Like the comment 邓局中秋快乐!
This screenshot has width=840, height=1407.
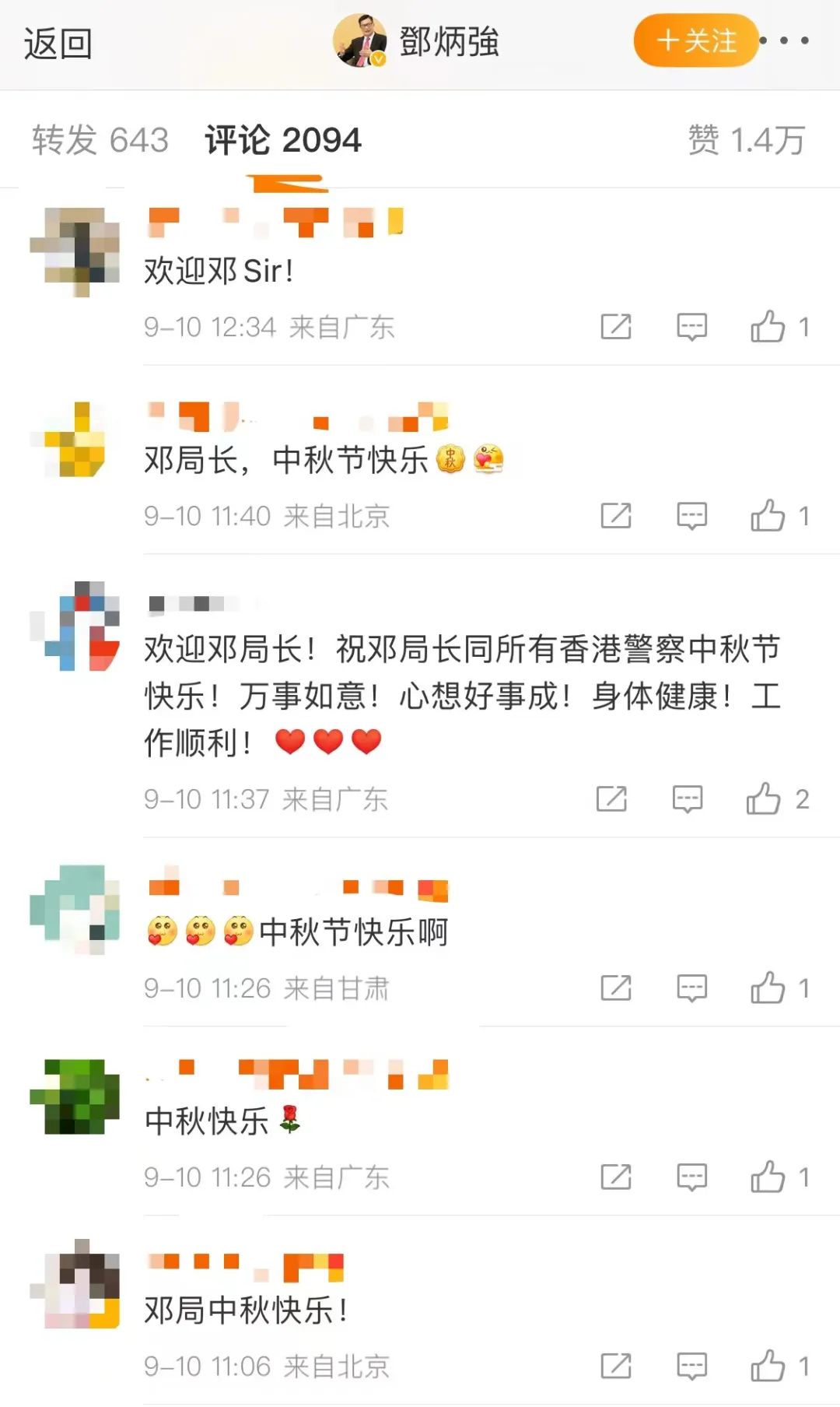pyautogui.click(x=768, y=1367)
